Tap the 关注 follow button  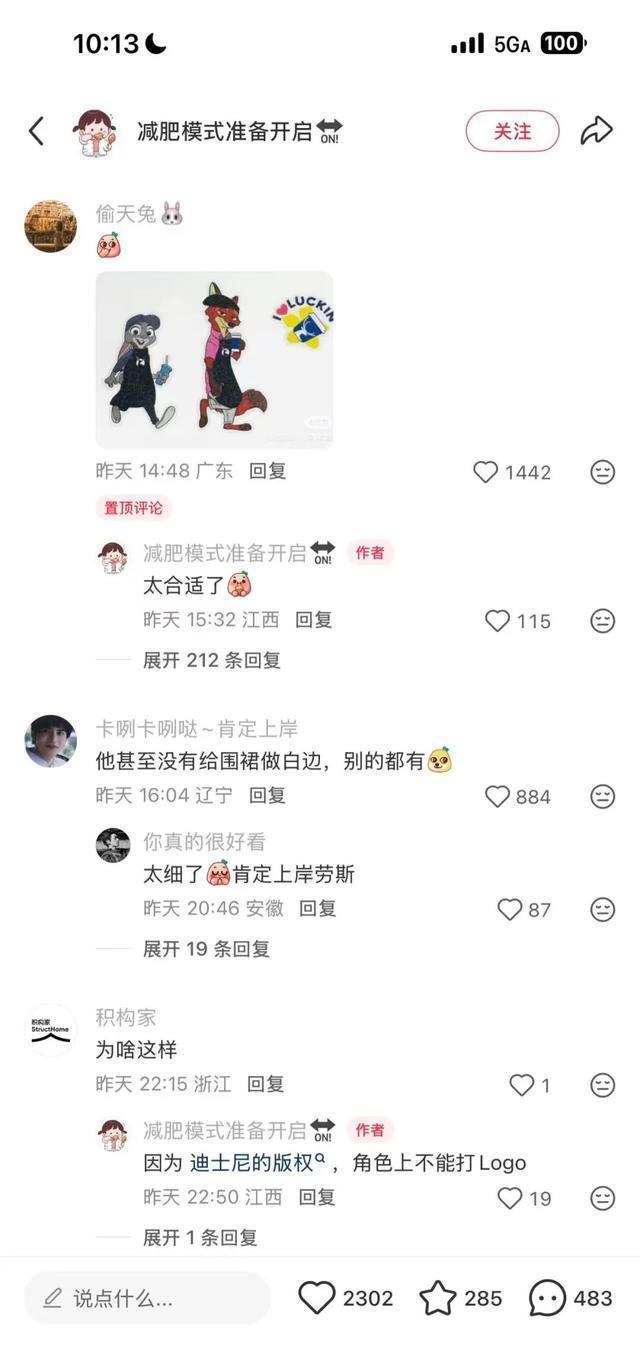point(512,131)
